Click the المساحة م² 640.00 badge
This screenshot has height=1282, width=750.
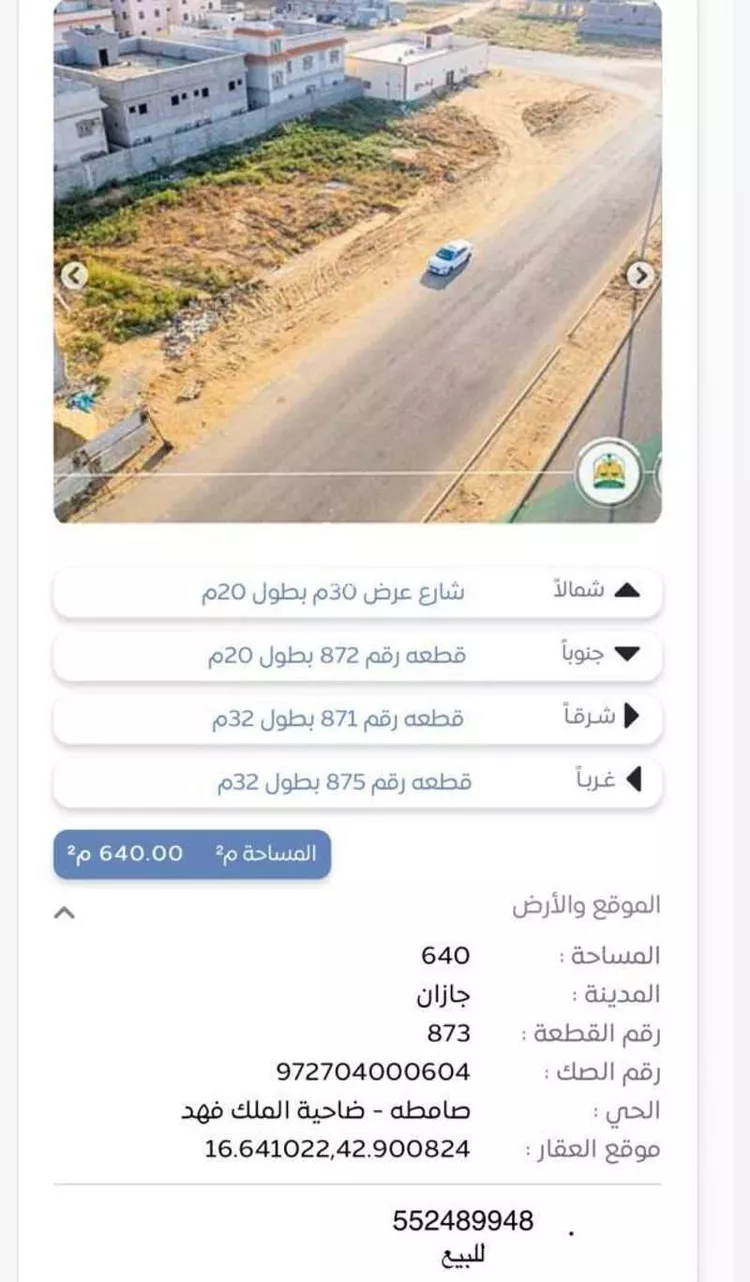point(190,853)
